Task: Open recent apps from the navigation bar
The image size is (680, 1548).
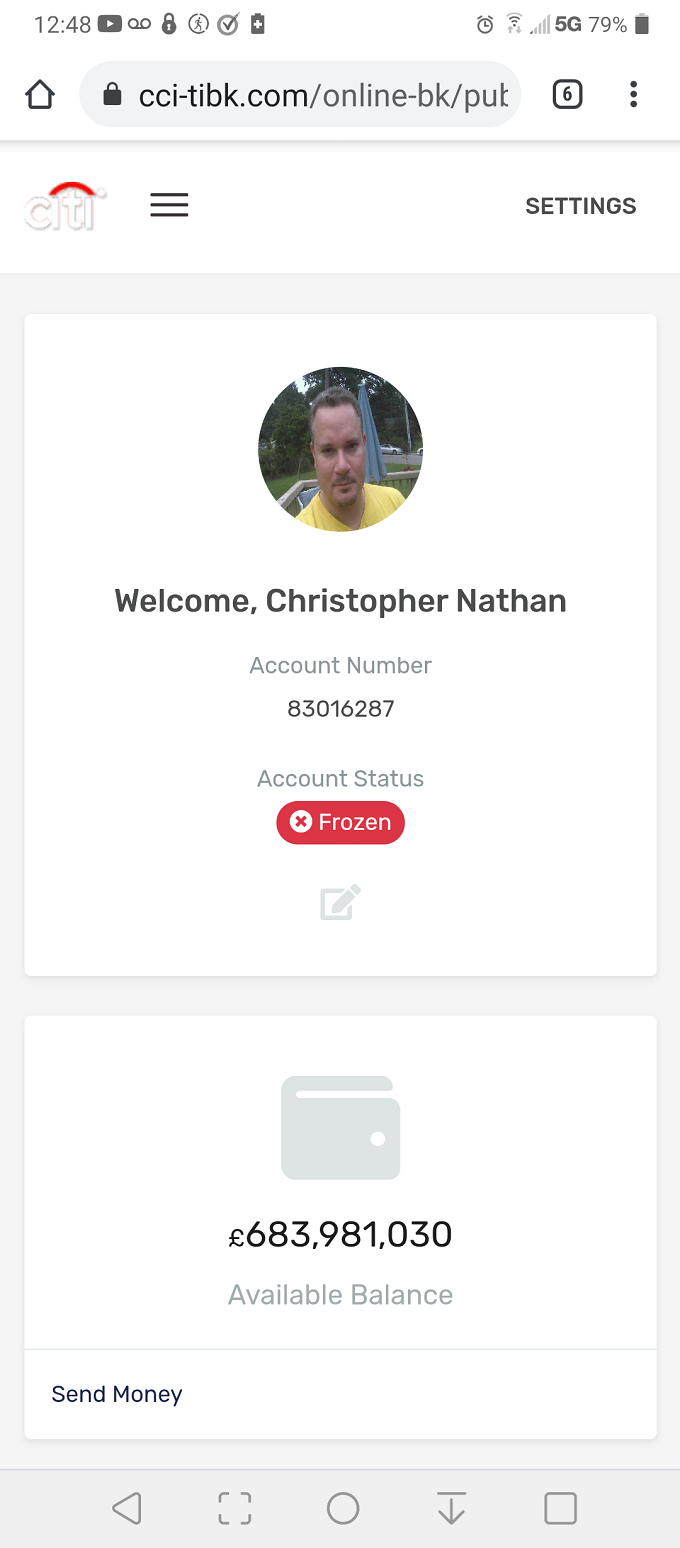Action: [x=560, y=1508]
